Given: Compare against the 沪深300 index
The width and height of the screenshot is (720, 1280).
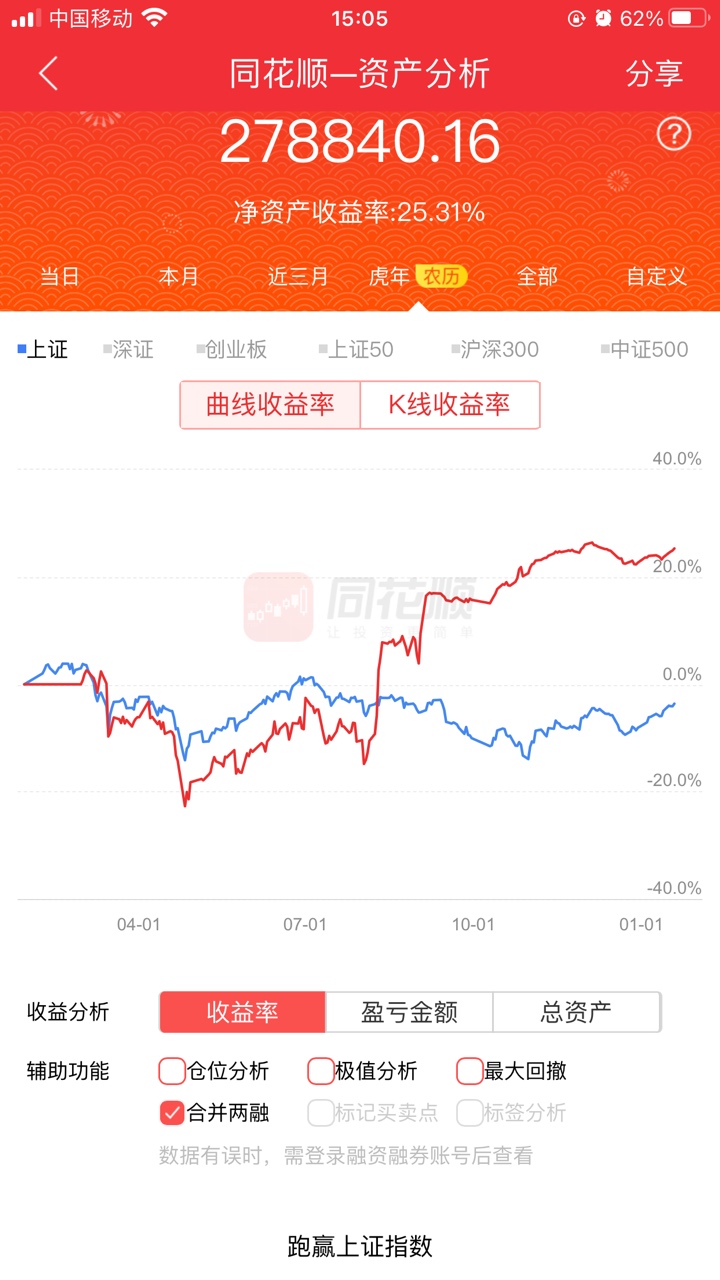Looking at the screenshot, I should click(x=498, y=350).
